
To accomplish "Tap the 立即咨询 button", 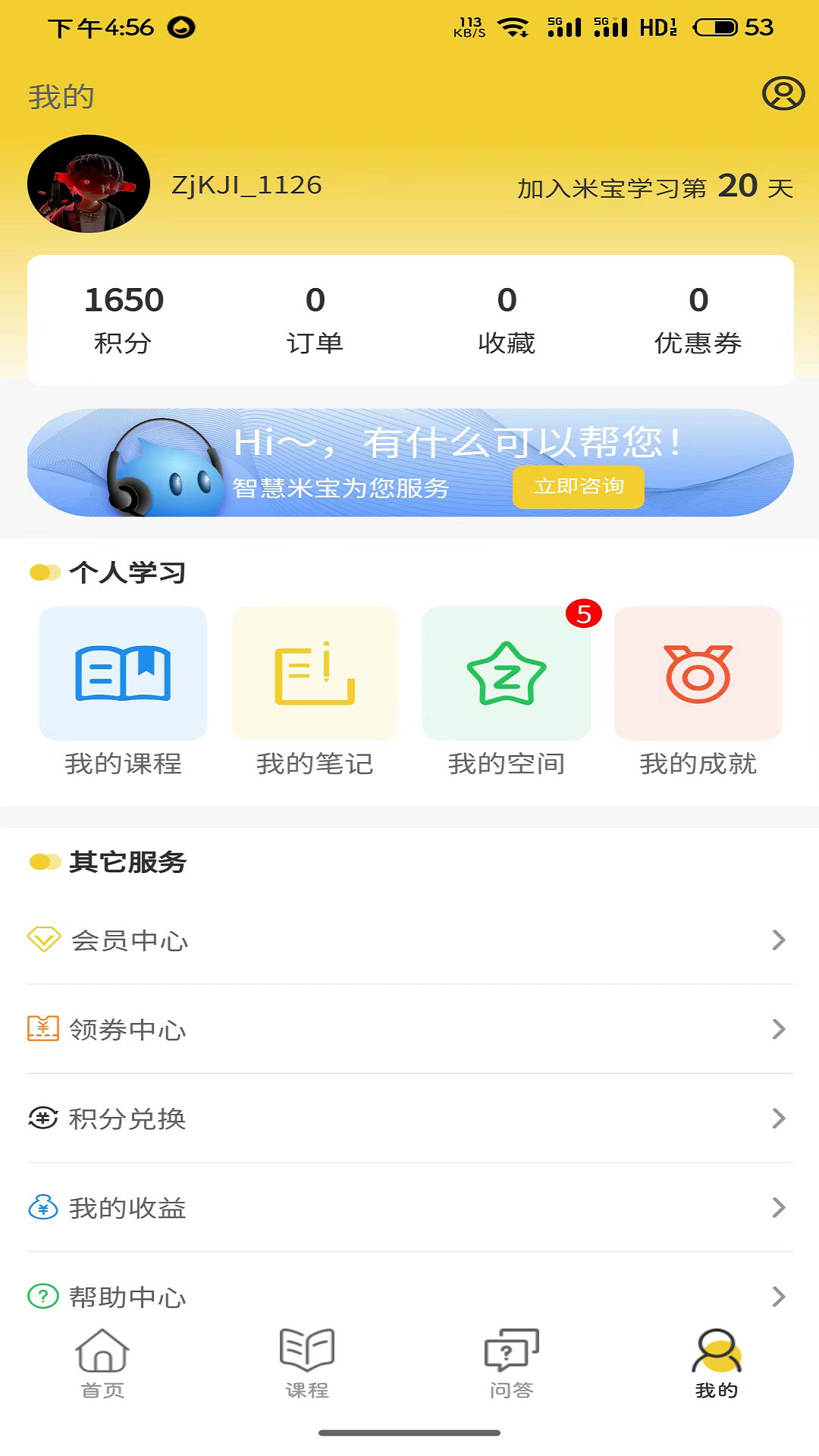I will [578, 487].
